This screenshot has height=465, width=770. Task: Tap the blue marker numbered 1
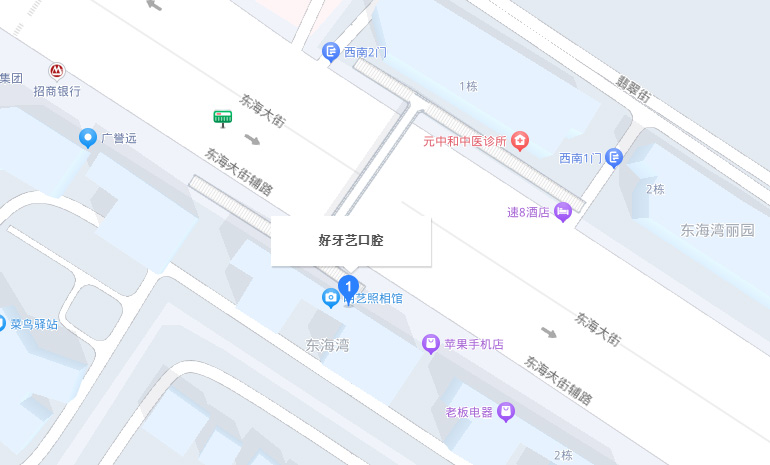(348, 287)
